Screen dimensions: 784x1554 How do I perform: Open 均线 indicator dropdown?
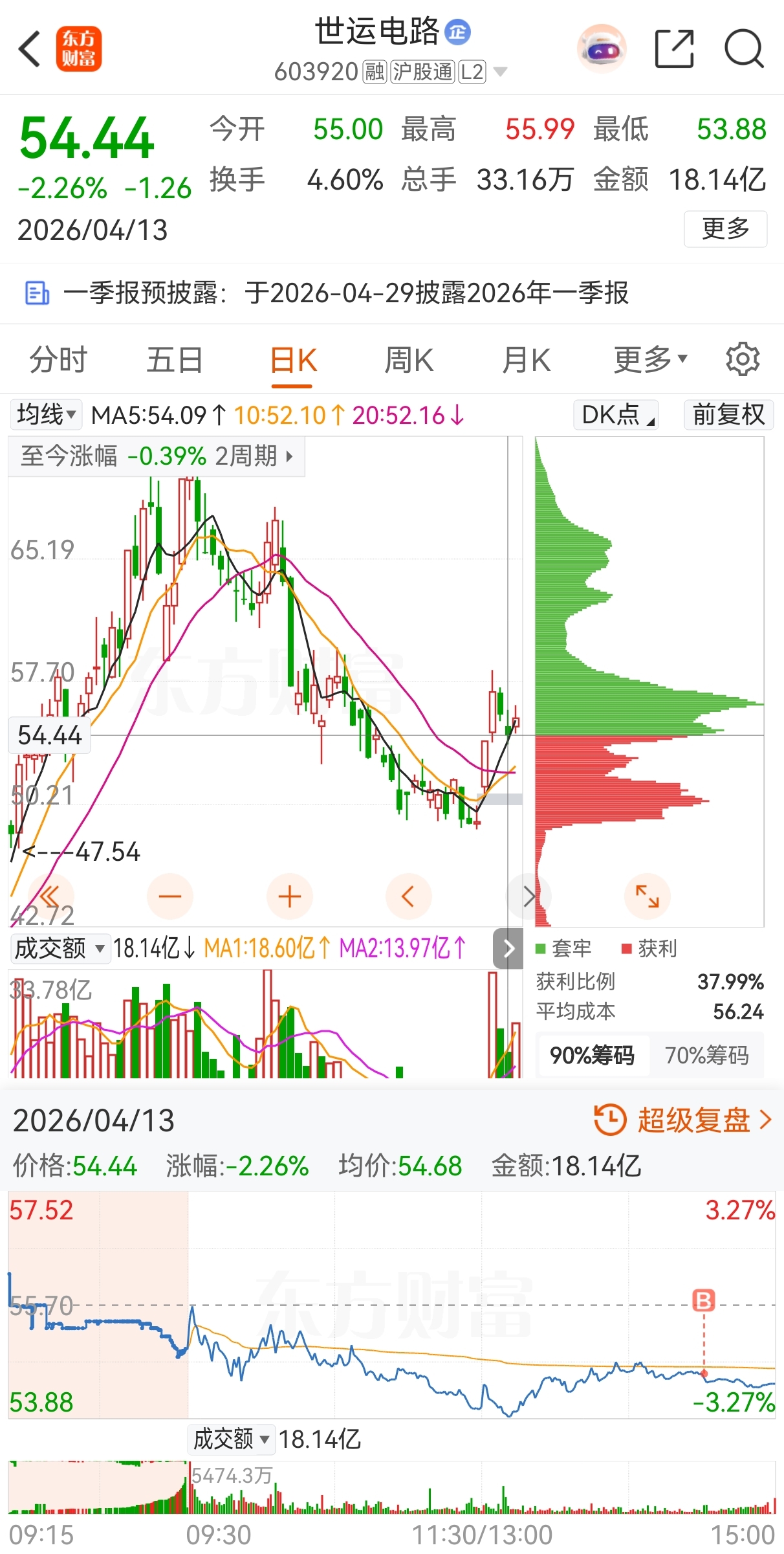46,415
